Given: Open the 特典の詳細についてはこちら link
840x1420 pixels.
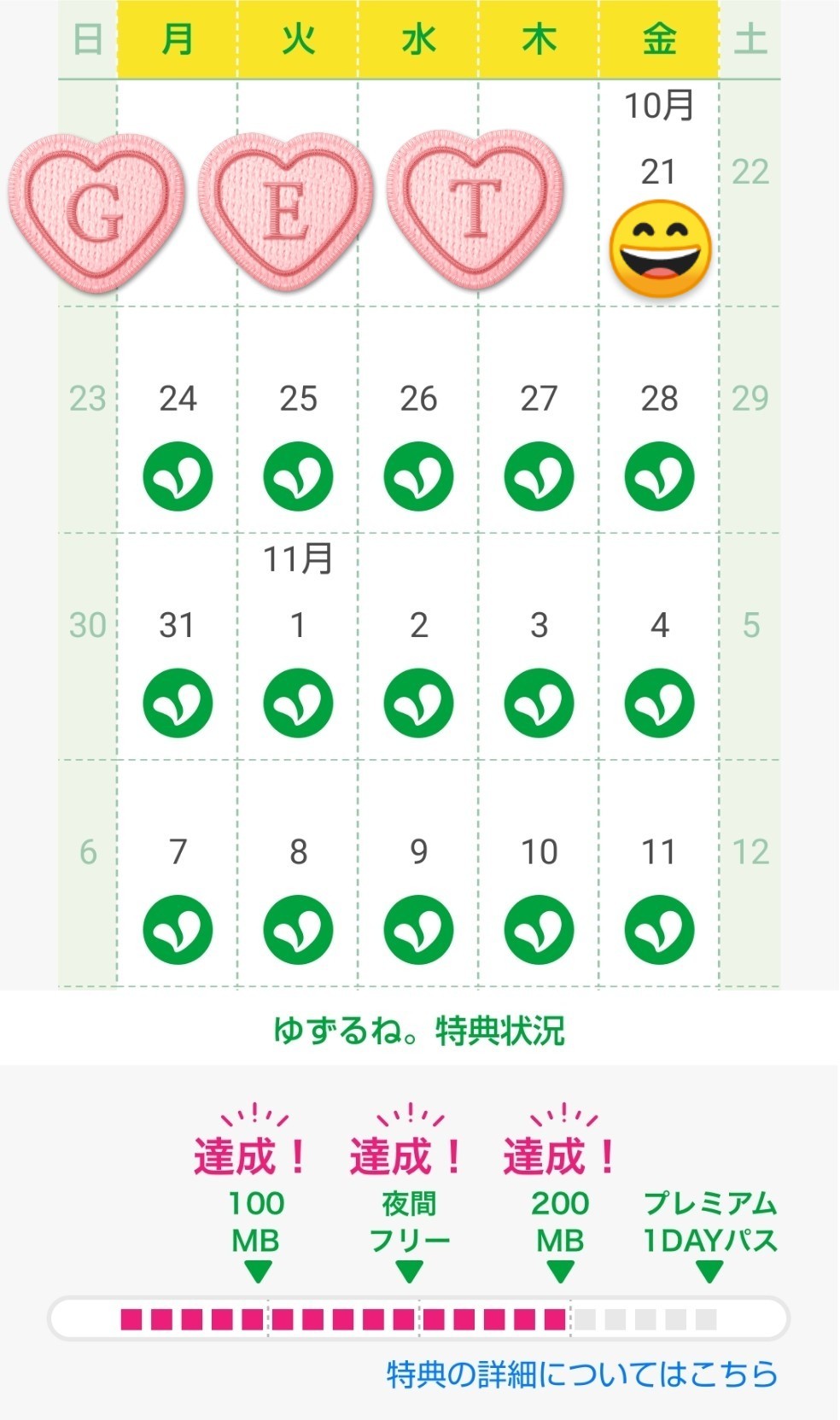Looking at the screenshot, I should tap(582, 1374).
